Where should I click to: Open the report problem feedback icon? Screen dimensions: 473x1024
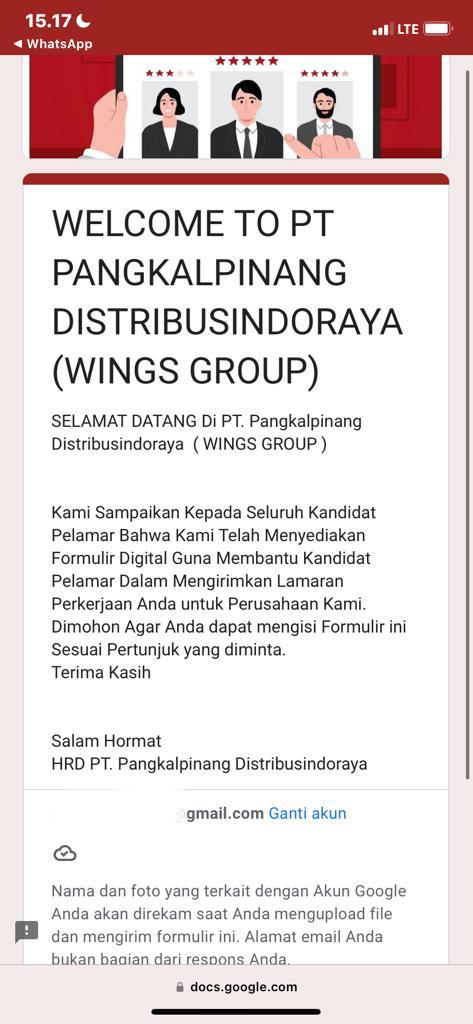click(27, 931)
